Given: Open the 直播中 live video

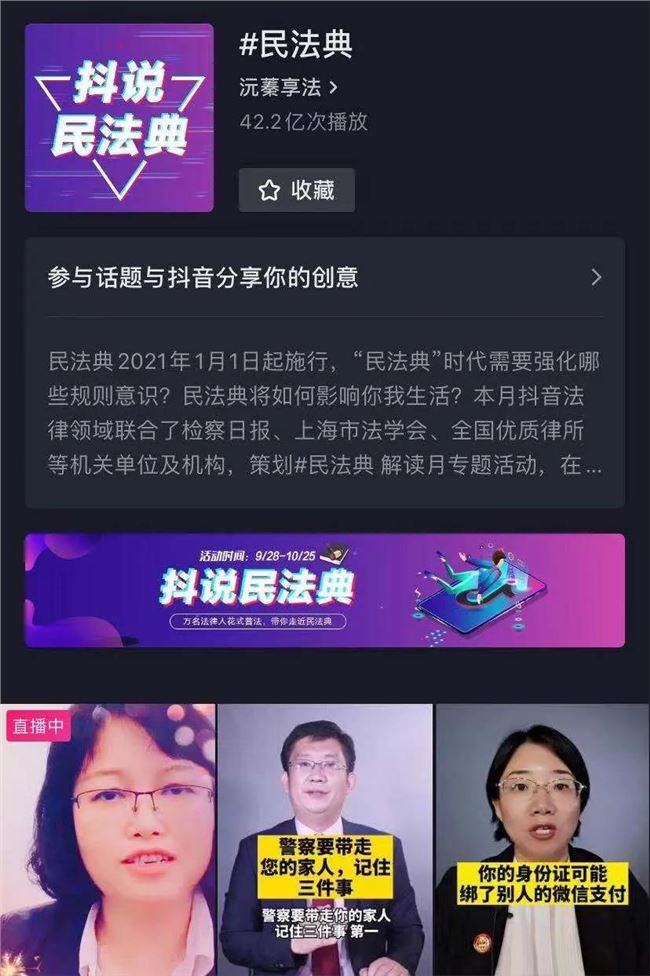Looking at the screenshot, I should pyautogui.click(x=108, y=840).
